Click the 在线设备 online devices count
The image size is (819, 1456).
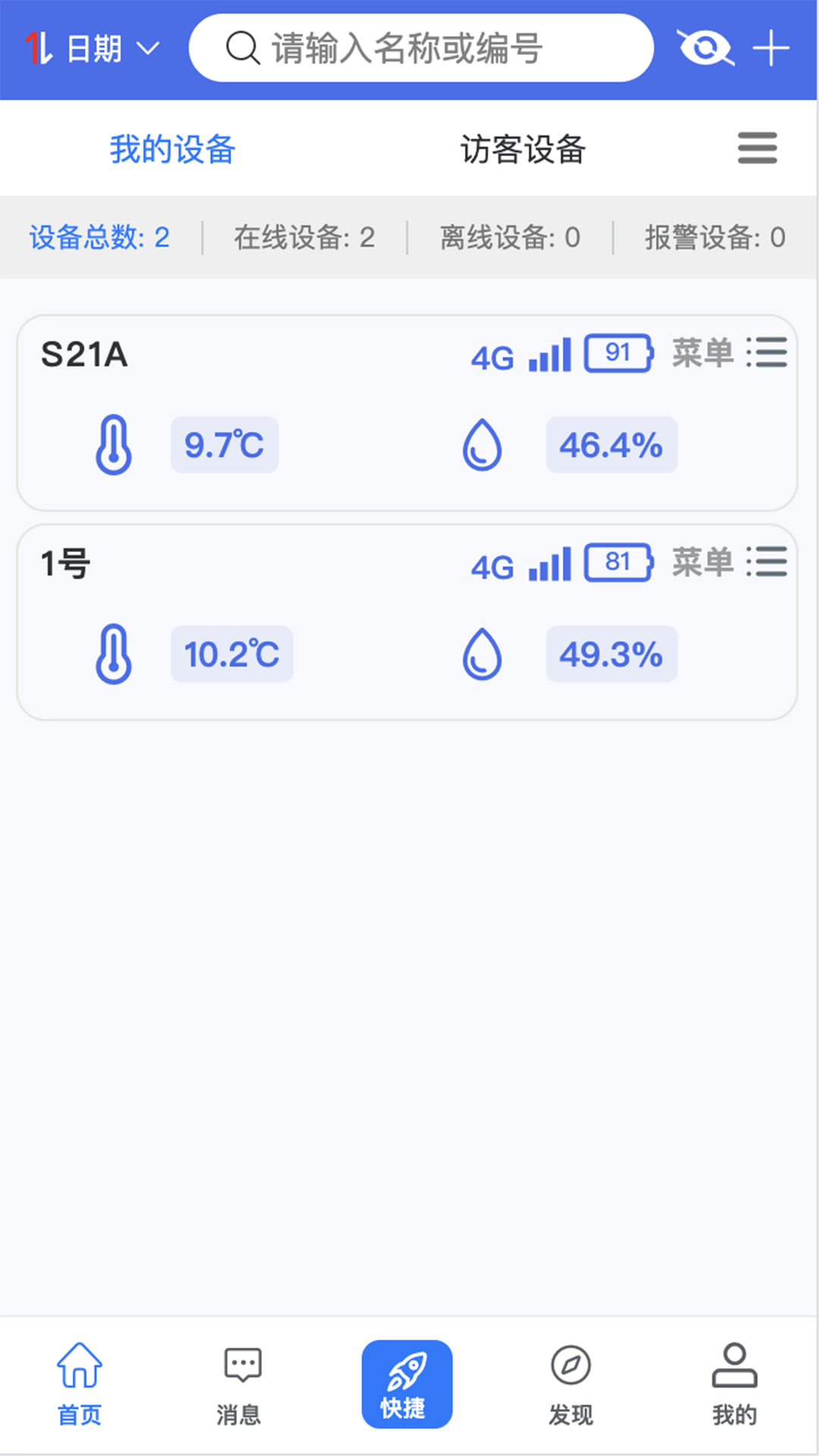[303, 237]
